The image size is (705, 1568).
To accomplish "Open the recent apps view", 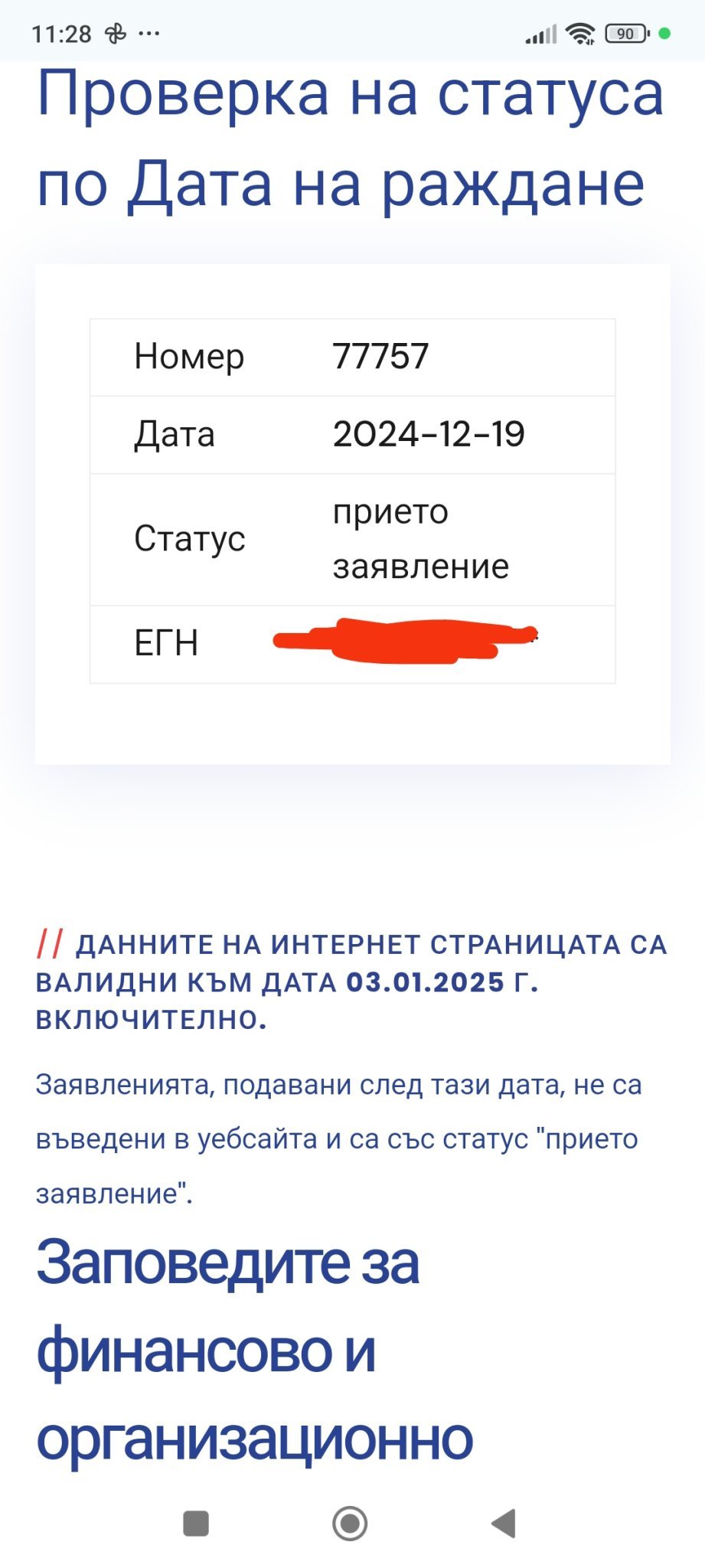I will (196, 1523).
